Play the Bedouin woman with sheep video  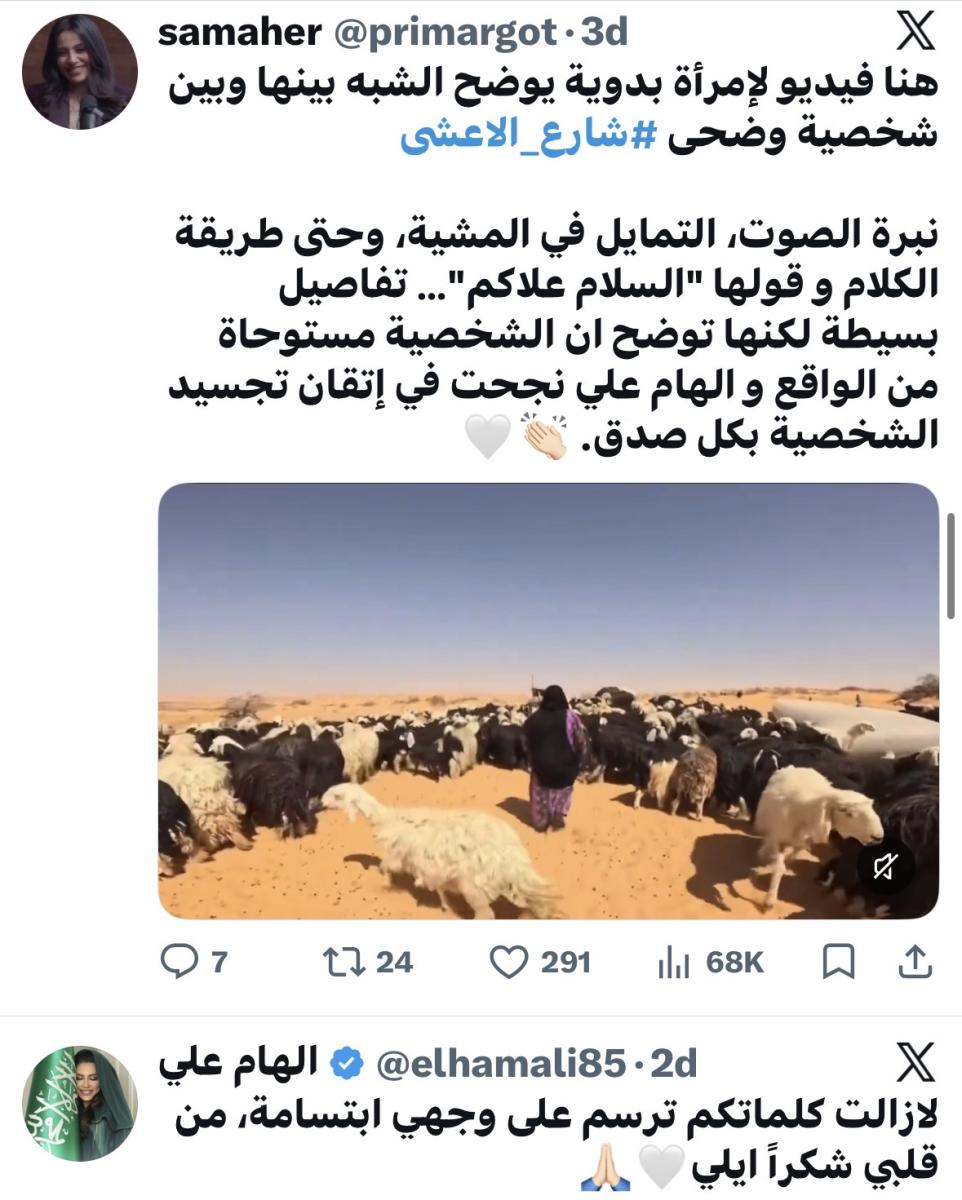[x=548, y=700]
